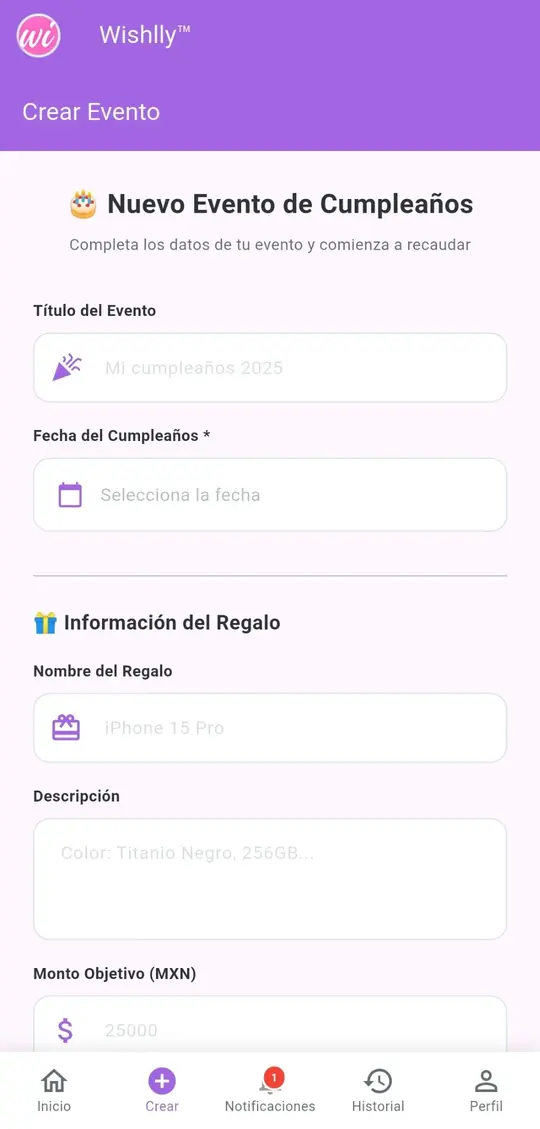Enter a name in Nombre del Regalo
This screenshot has height=1129, width=540.
click(x=270, y=727)
